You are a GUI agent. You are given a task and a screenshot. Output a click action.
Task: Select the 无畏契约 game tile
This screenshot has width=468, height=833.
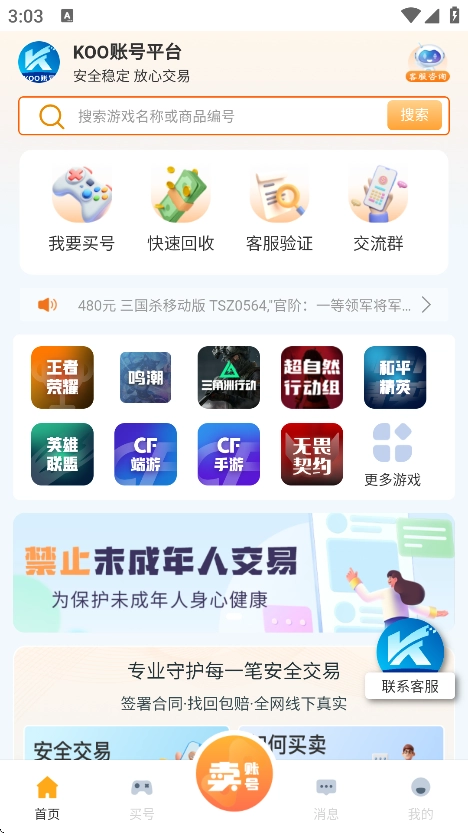tap(312, 454)
